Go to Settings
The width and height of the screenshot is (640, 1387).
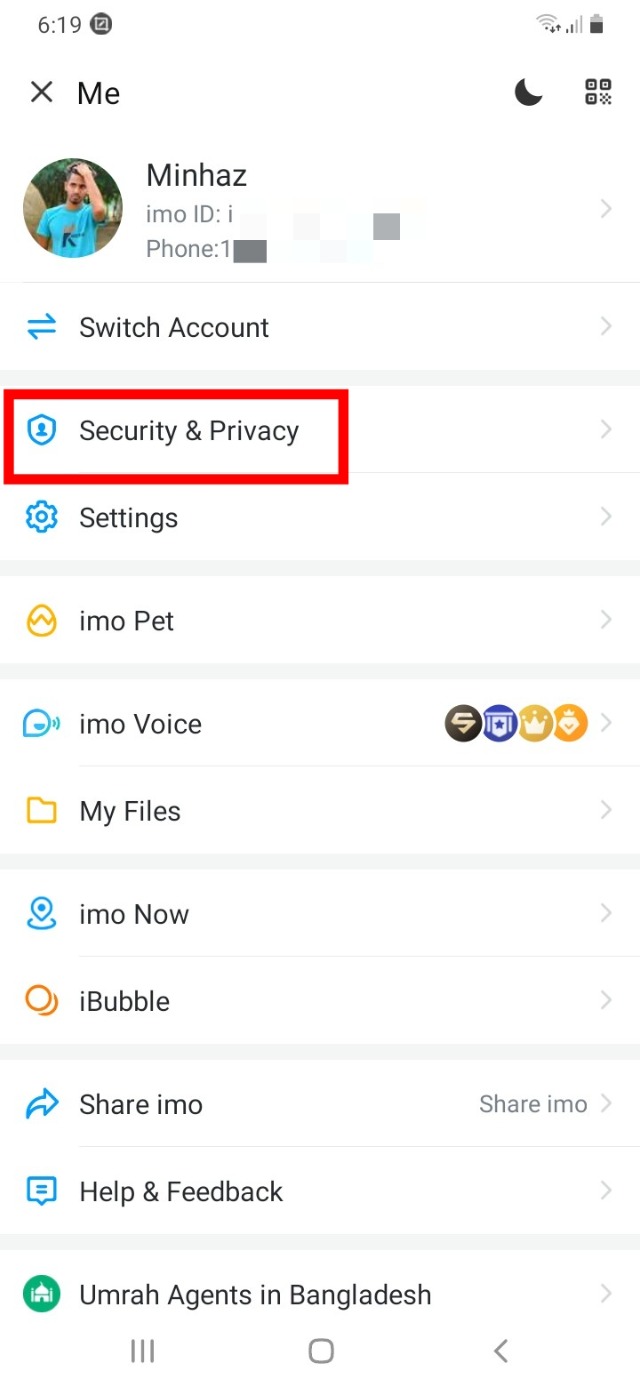pos(320,518)
